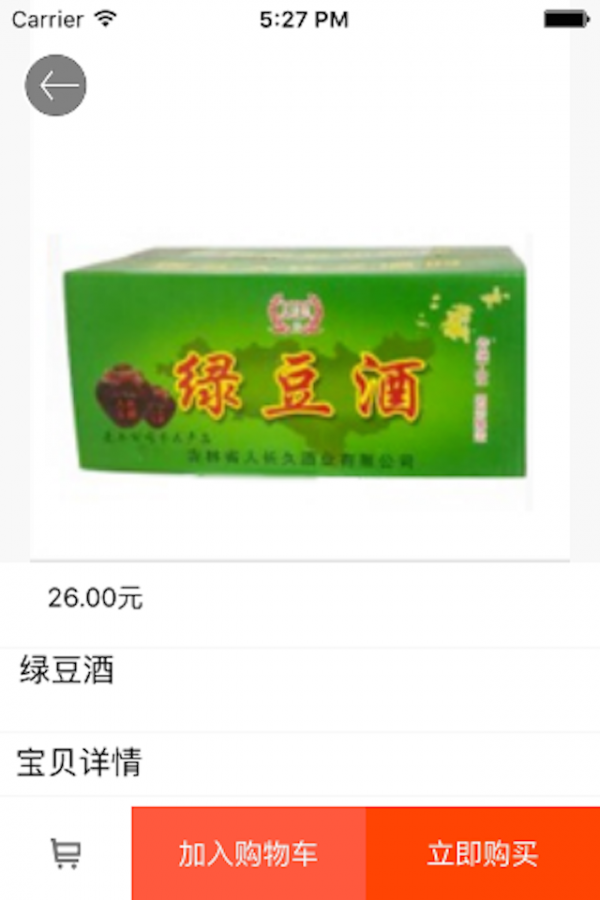This screenshot has width=600, height=900.
Task: Open the shopping cart icon
Action: coord(66,853)
